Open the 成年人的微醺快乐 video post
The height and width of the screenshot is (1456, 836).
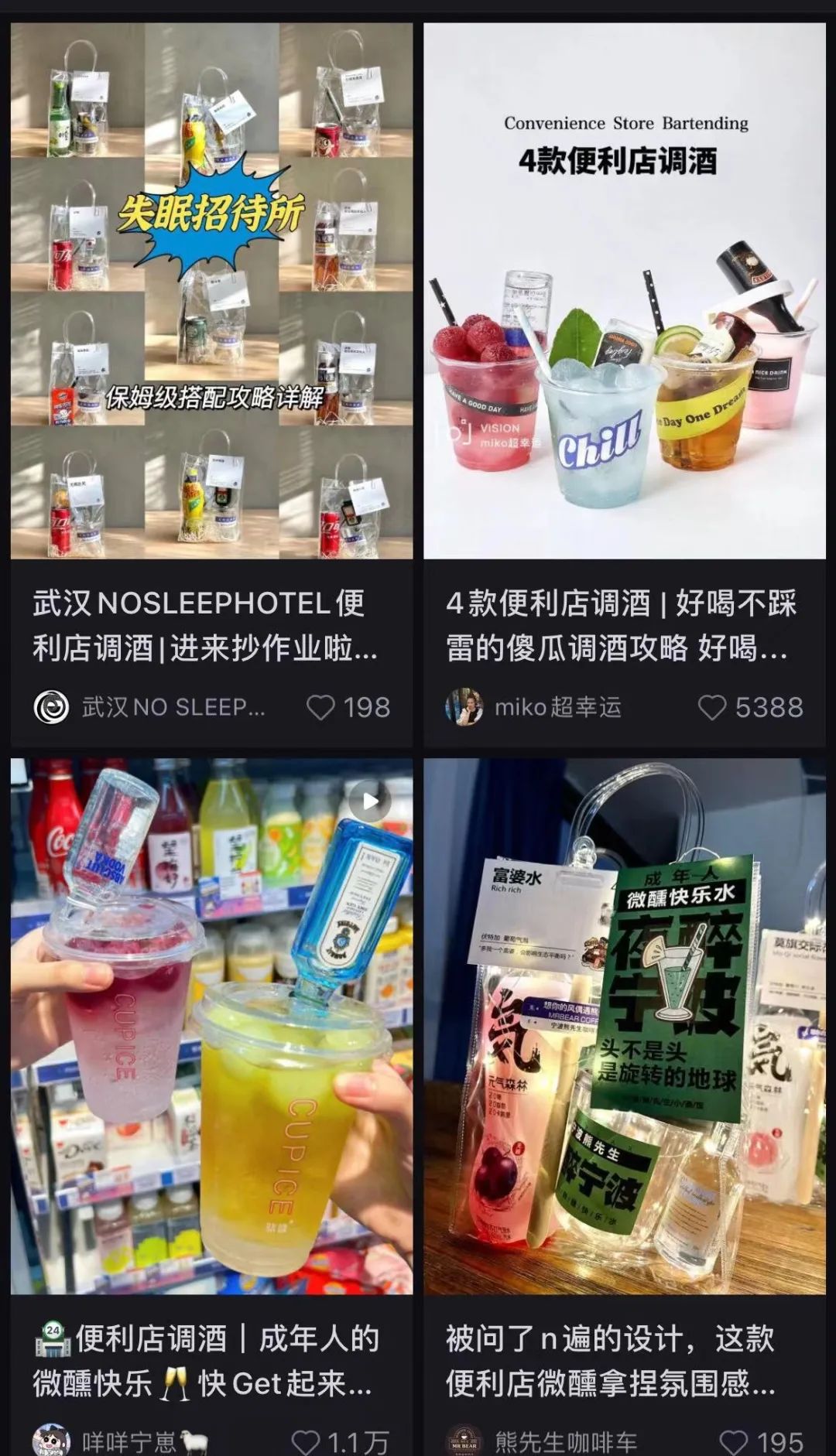[x=211, y=1026]
